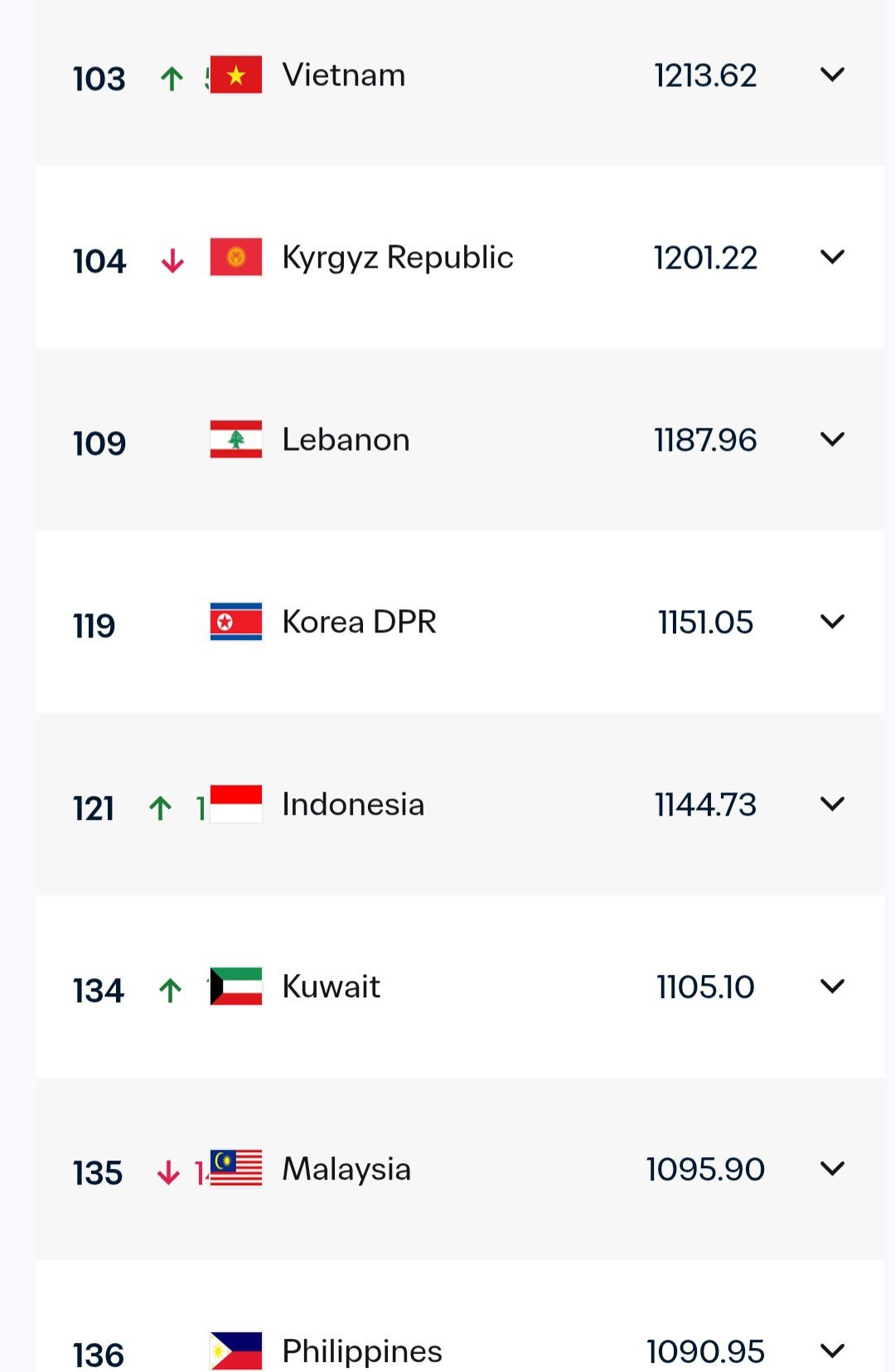Click the Philippines flag icon
The width and height of the screenshot is (895, 1372).
pos(237,1350)
